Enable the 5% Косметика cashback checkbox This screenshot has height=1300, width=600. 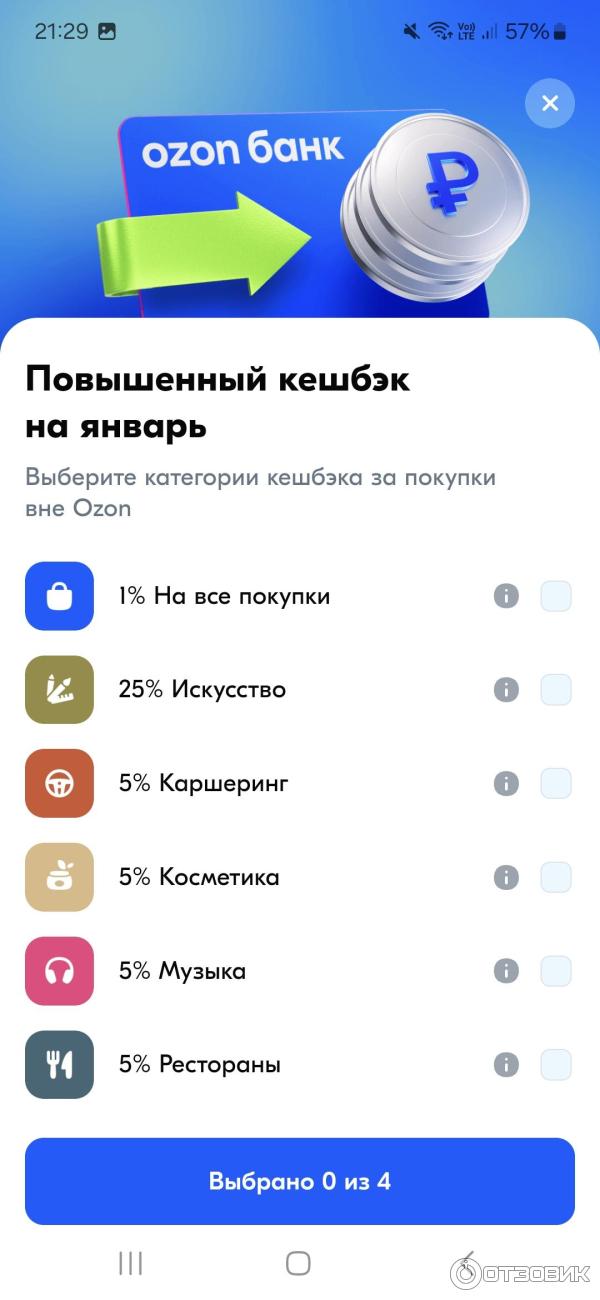(556, 878)
